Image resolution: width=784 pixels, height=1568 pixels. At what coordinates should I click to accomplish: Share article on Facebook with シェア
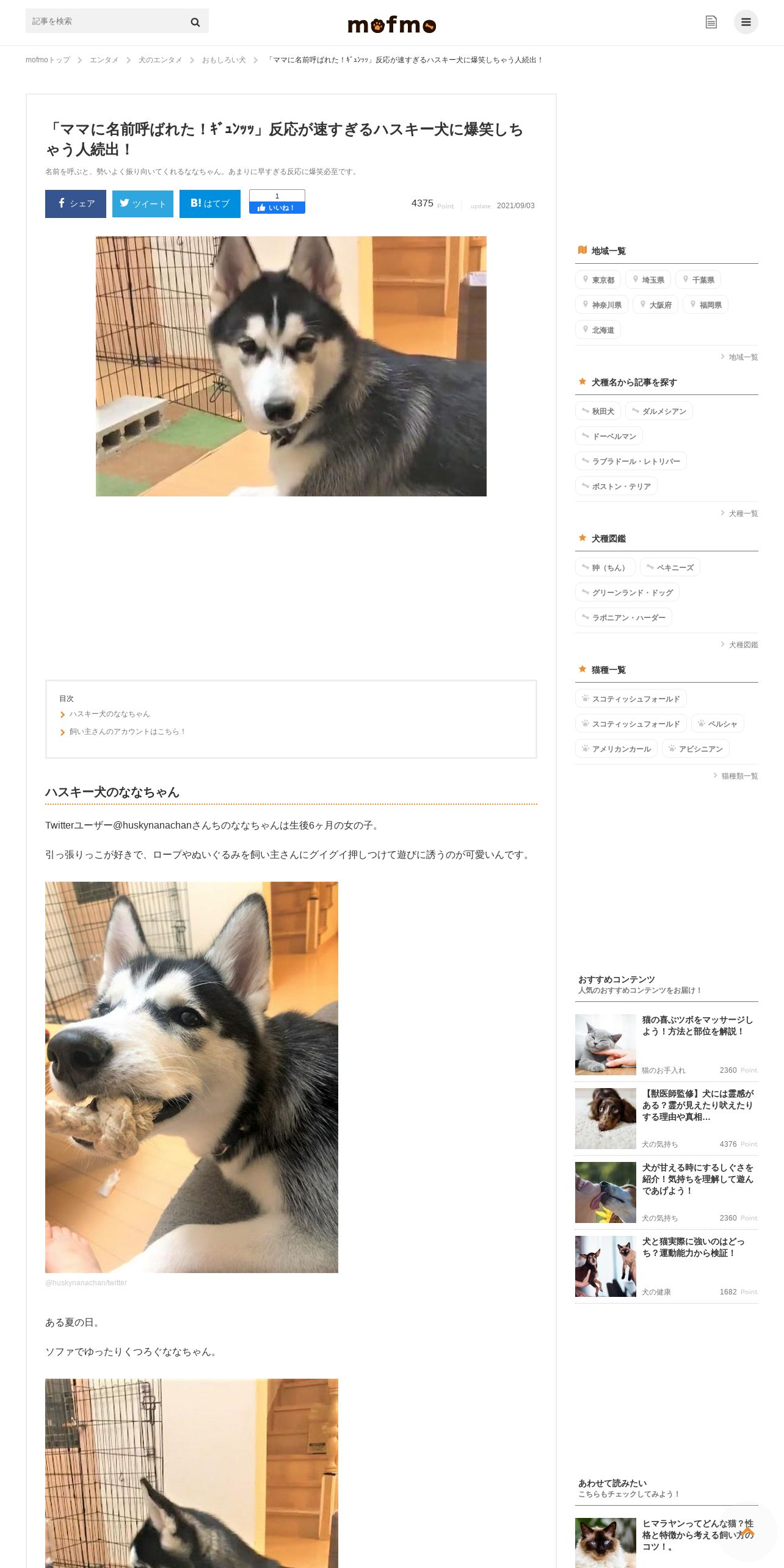coord(76,204)
